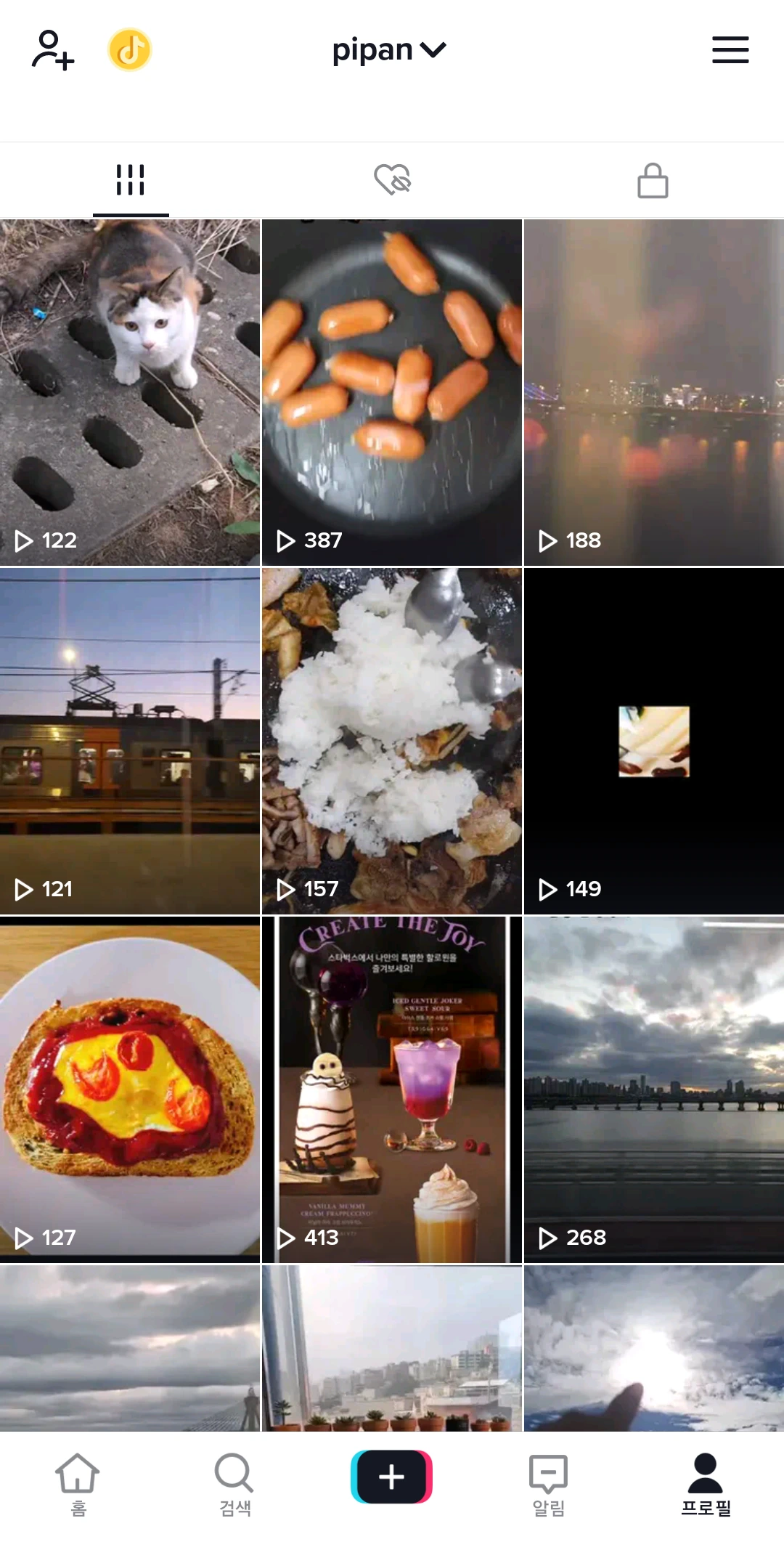Switch to the liked videos tab
This screenshot has width=784, height=1542.
coord(392,180)
